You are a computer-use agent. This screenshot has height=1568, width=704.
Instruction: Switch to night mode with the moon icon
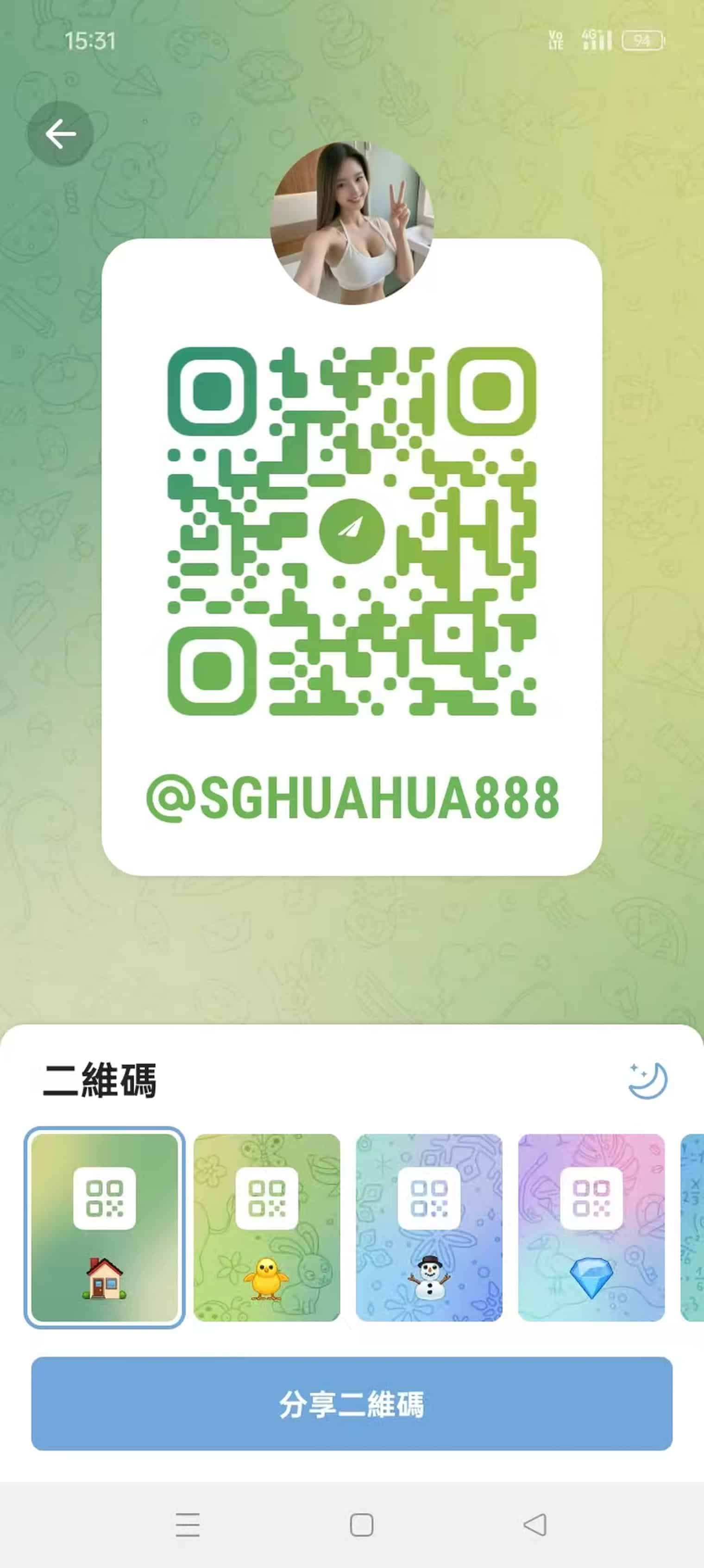(648, 1080)
